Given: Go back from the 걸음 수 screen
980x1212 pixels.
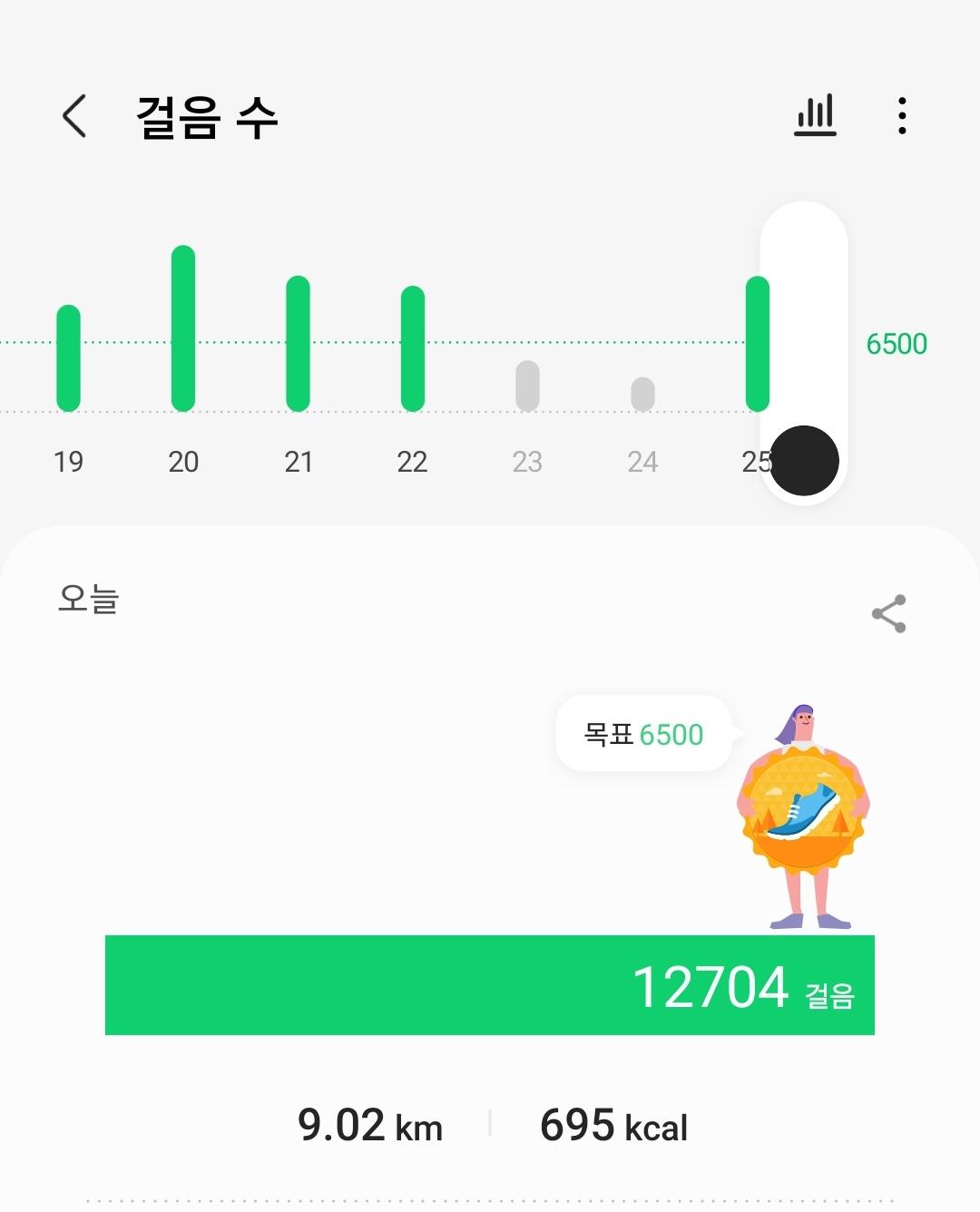Looking at the screenshot, I should 74,116.
